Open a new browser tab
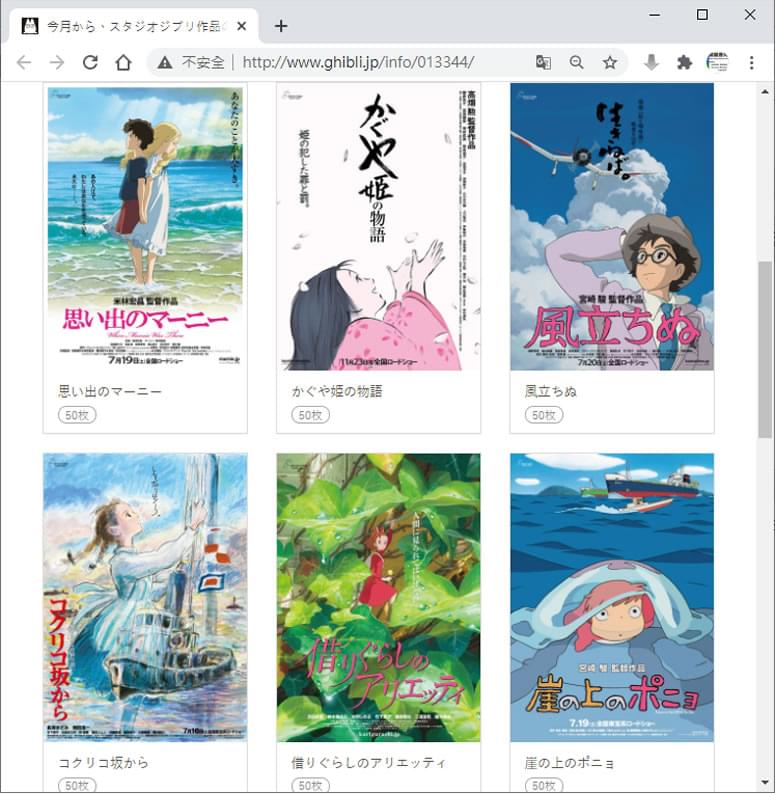The width and height of the screenshot is (775, 794). [281, 26]
